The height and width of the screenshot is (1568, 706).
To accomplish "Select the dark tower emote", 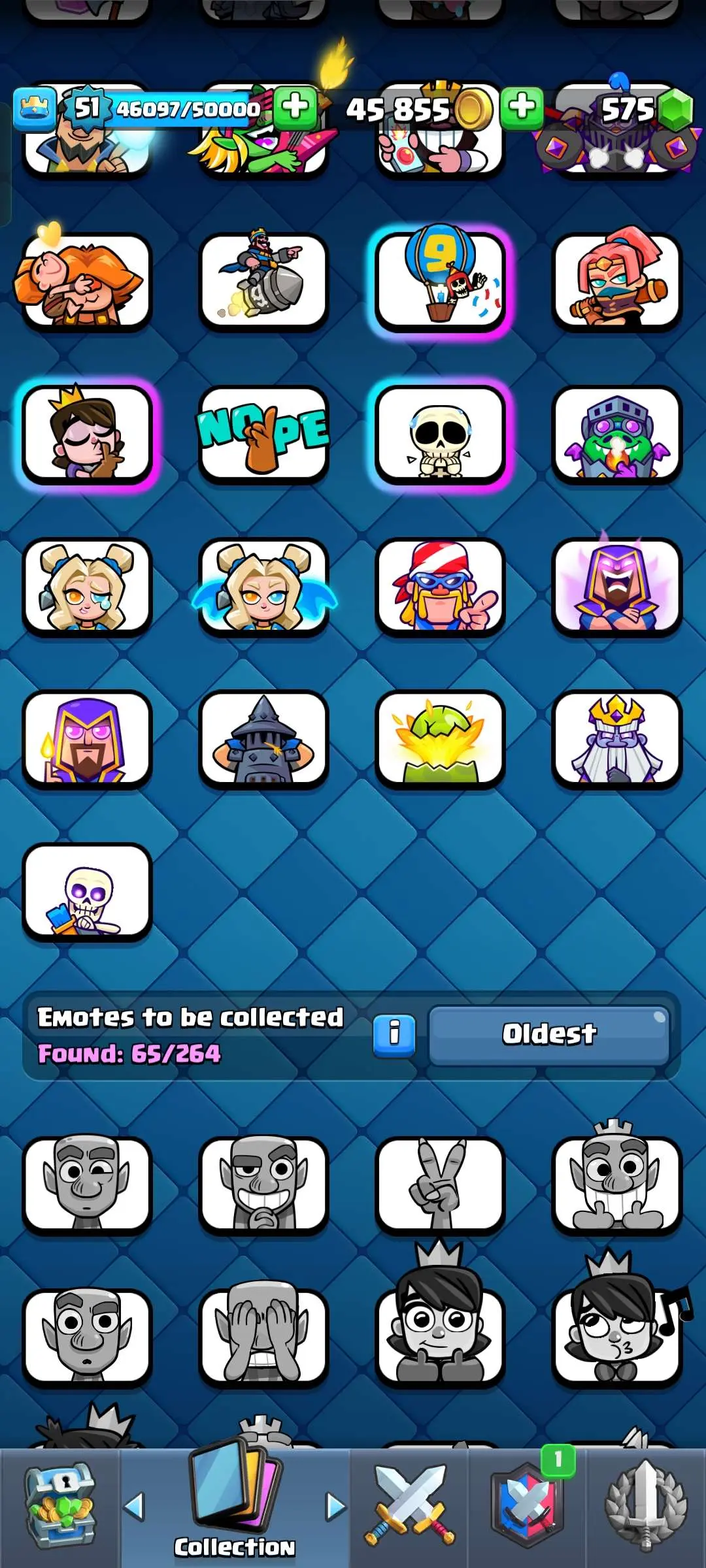I will click(263, 740).
